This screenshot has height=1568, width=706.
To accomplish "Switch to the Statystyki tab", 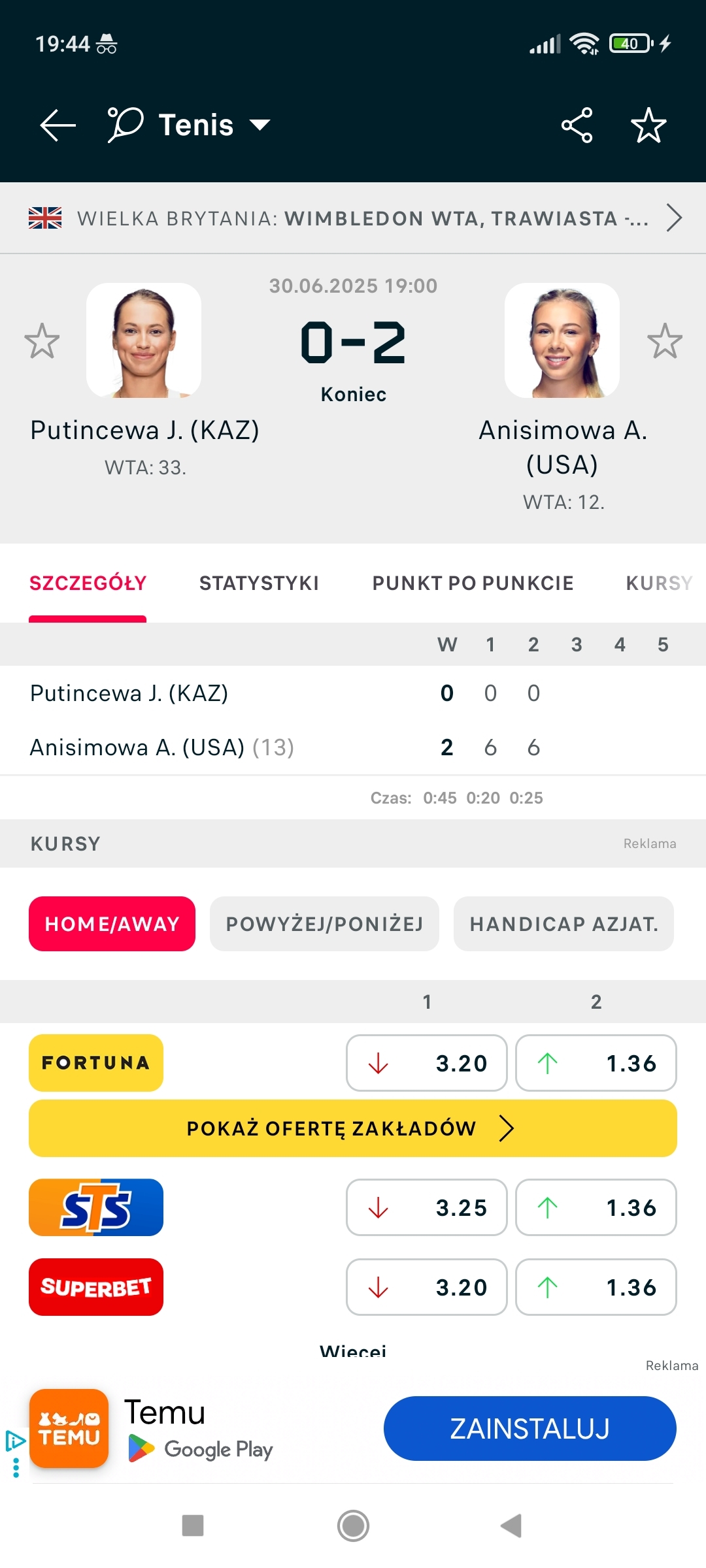I will point(259,583).
